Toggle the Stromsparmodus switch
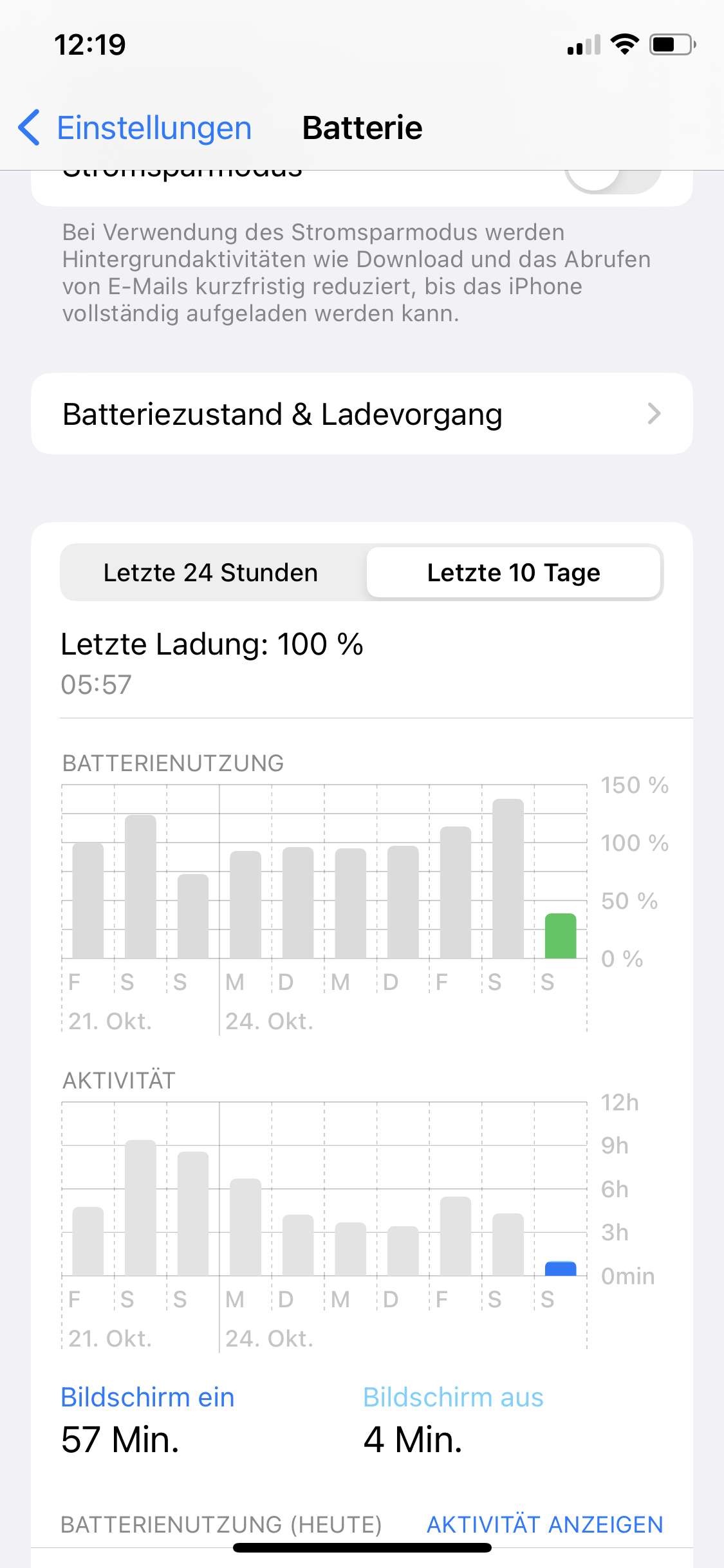The height and width of the screenshot is (1568, 724). 612,181
